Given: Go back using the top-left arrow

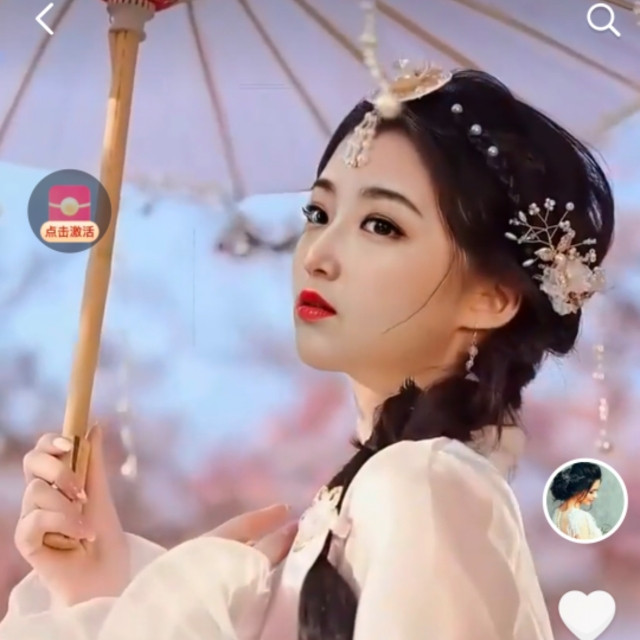Looking at the screenshot, I should click(44, 19).
